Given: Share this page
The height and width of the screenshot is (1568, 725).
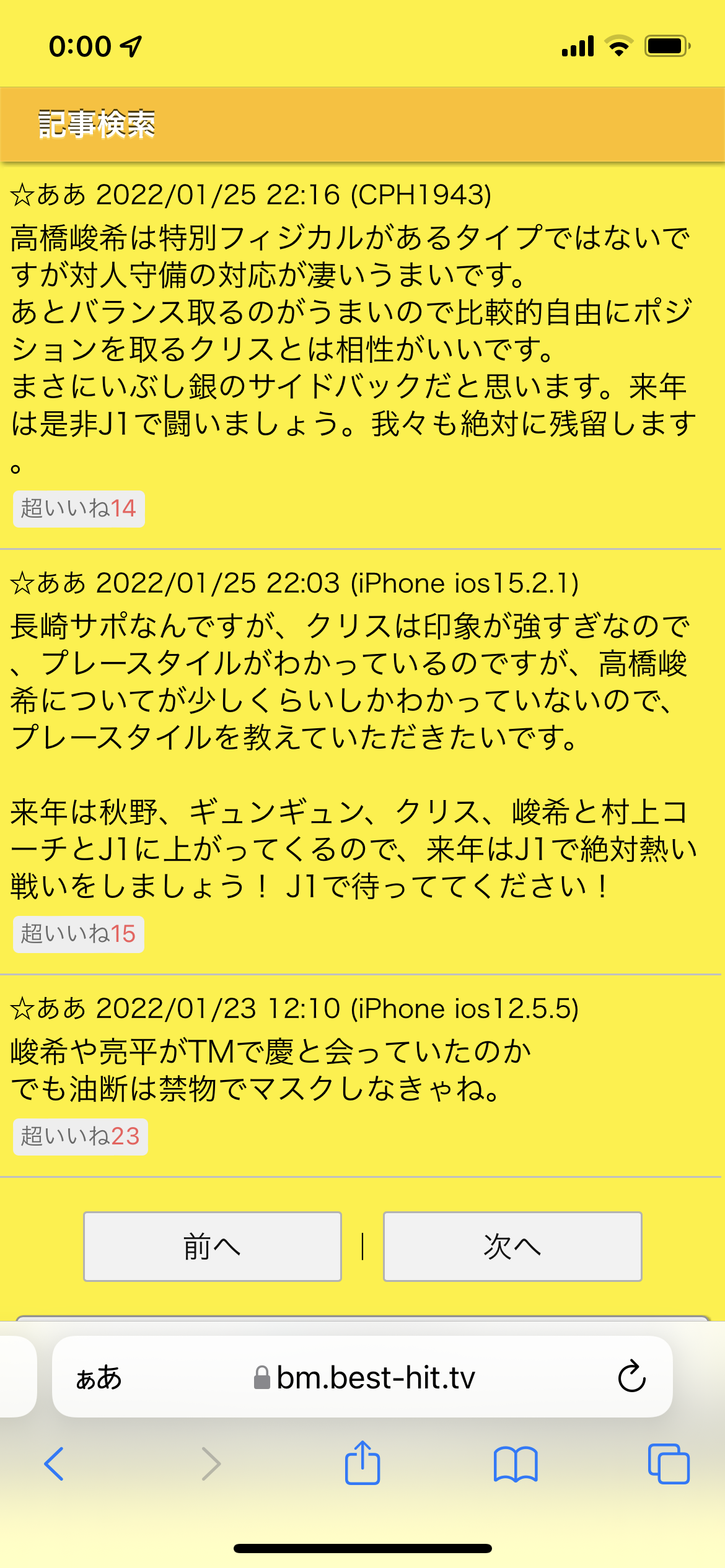Looking at the screenshot, I should (362, 1464).
